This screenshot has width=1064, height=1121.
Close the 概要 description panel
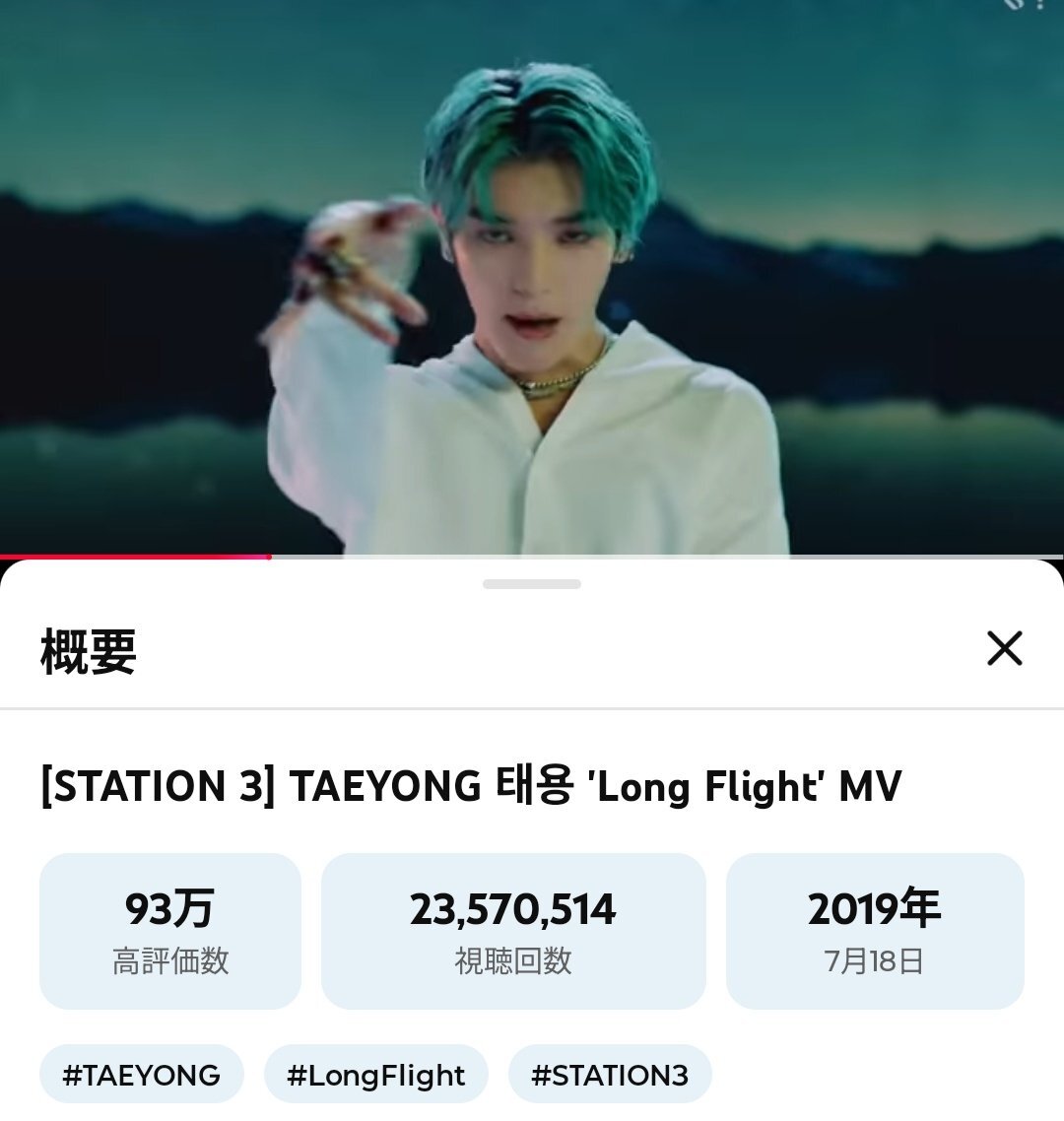pos(1004,648)
